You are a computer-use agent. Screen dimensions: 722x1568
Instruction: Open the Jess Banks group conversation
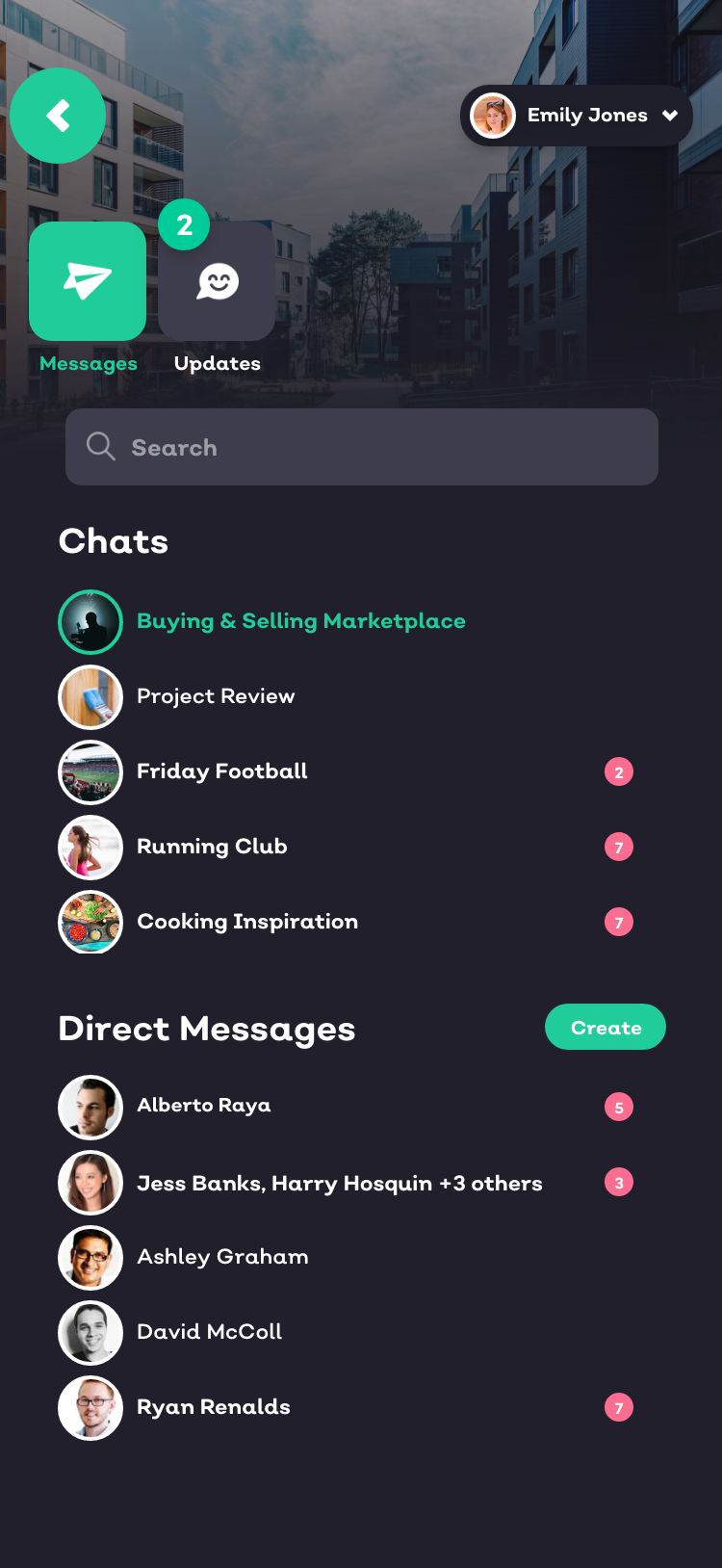[339, 1183]
